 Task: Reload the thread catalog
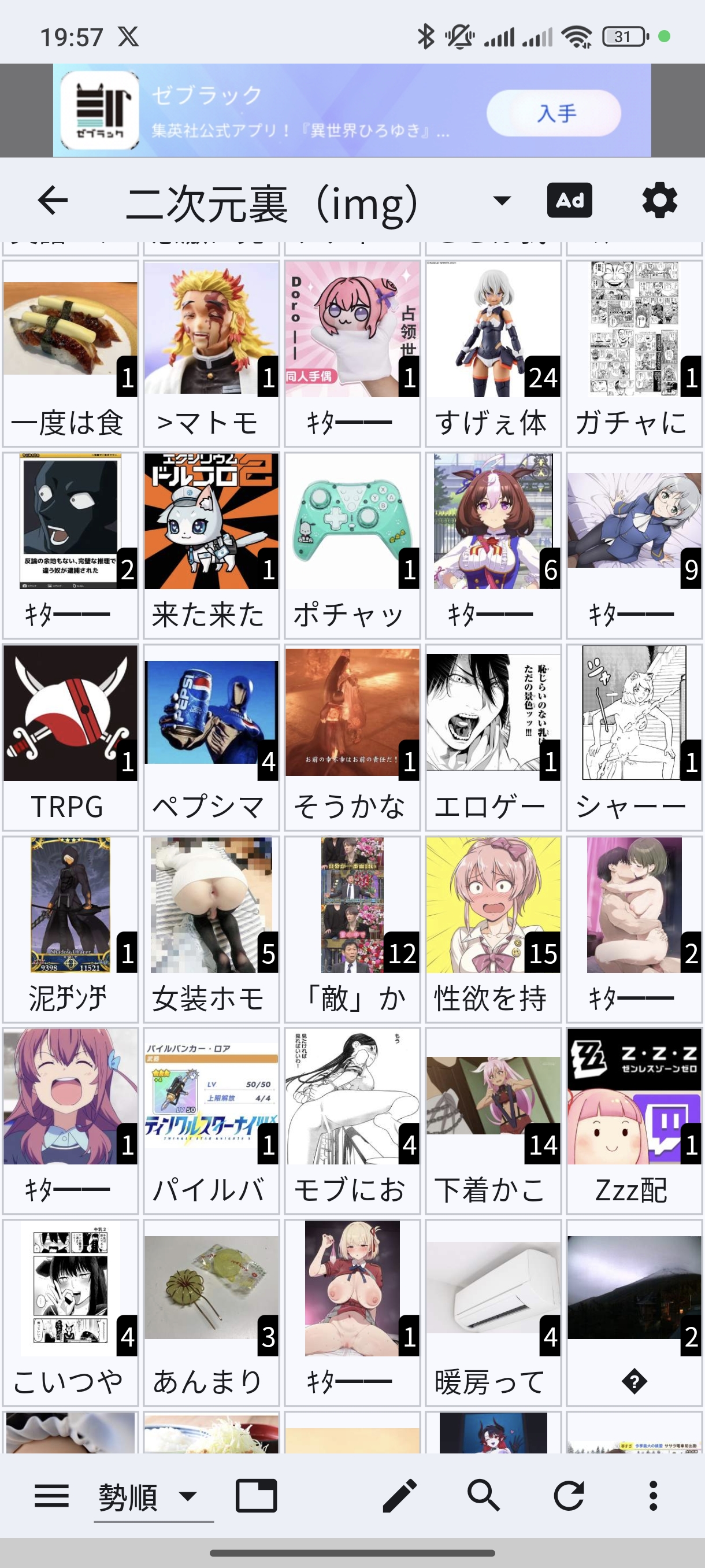(x=569, y=1496)
